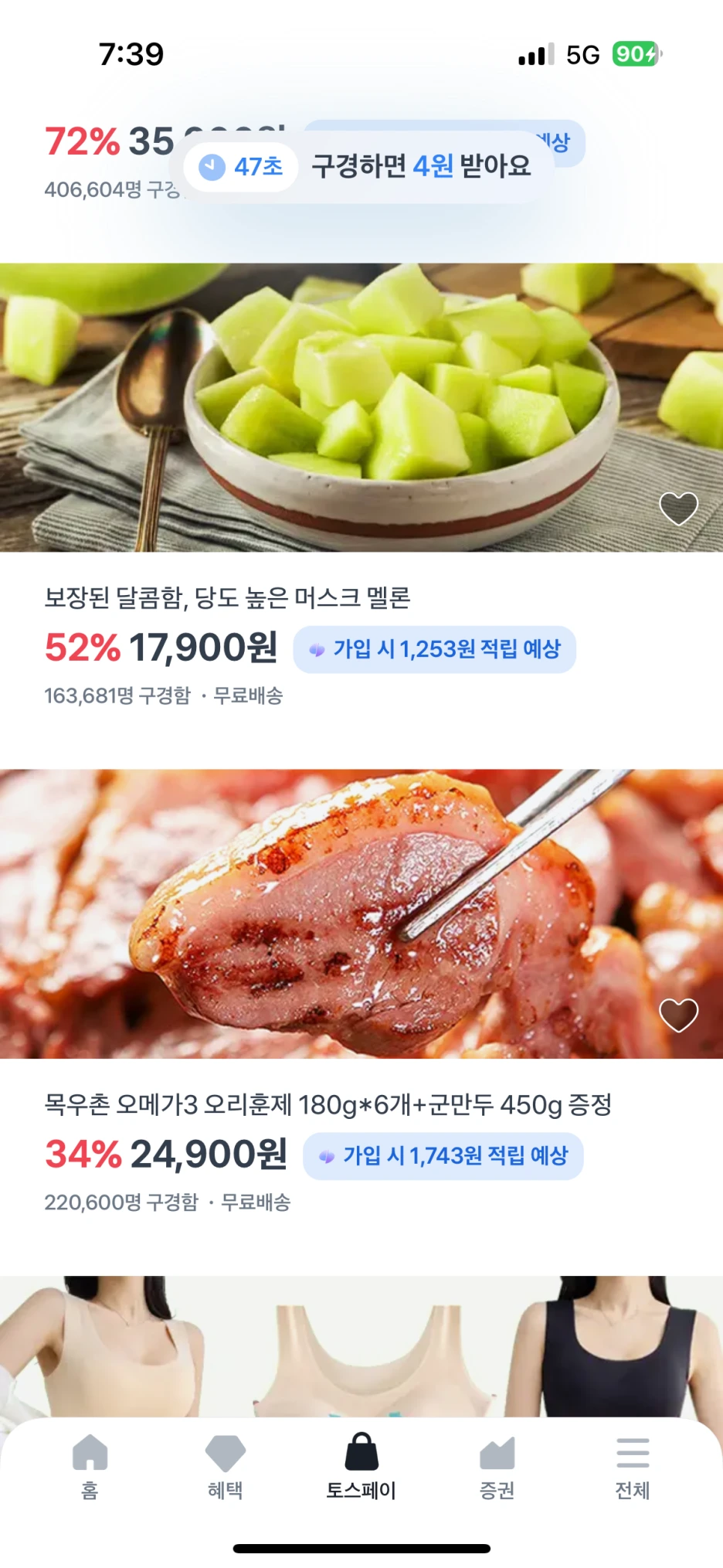Screen dimensions: 723x1568
Task: Switch to the 증권 tab
Action: [497, 1466]
